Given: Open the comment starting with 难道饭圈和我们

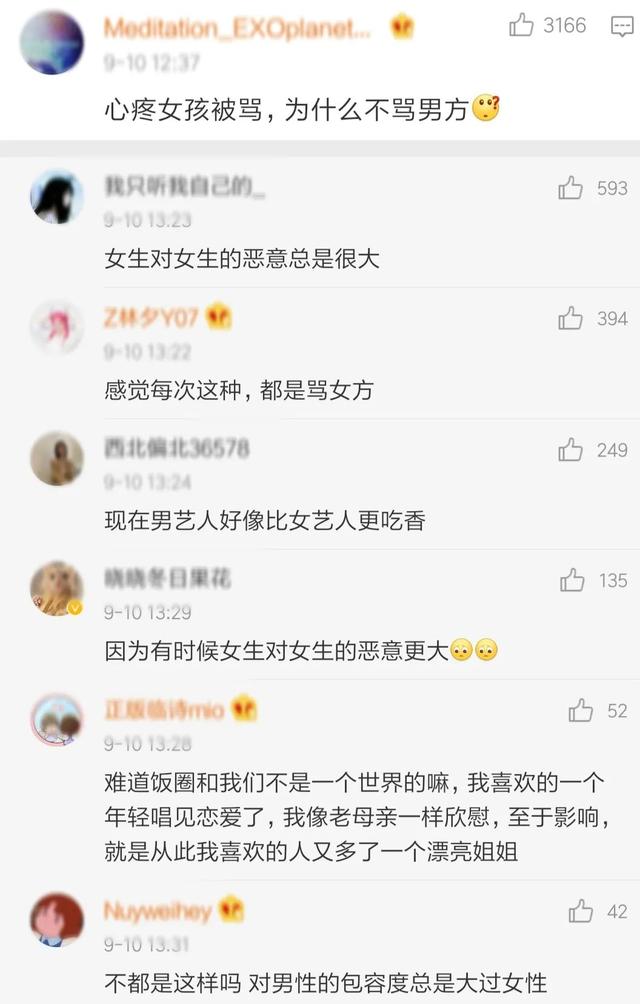Looking at the screenshot, I should (x=355, y=819).
